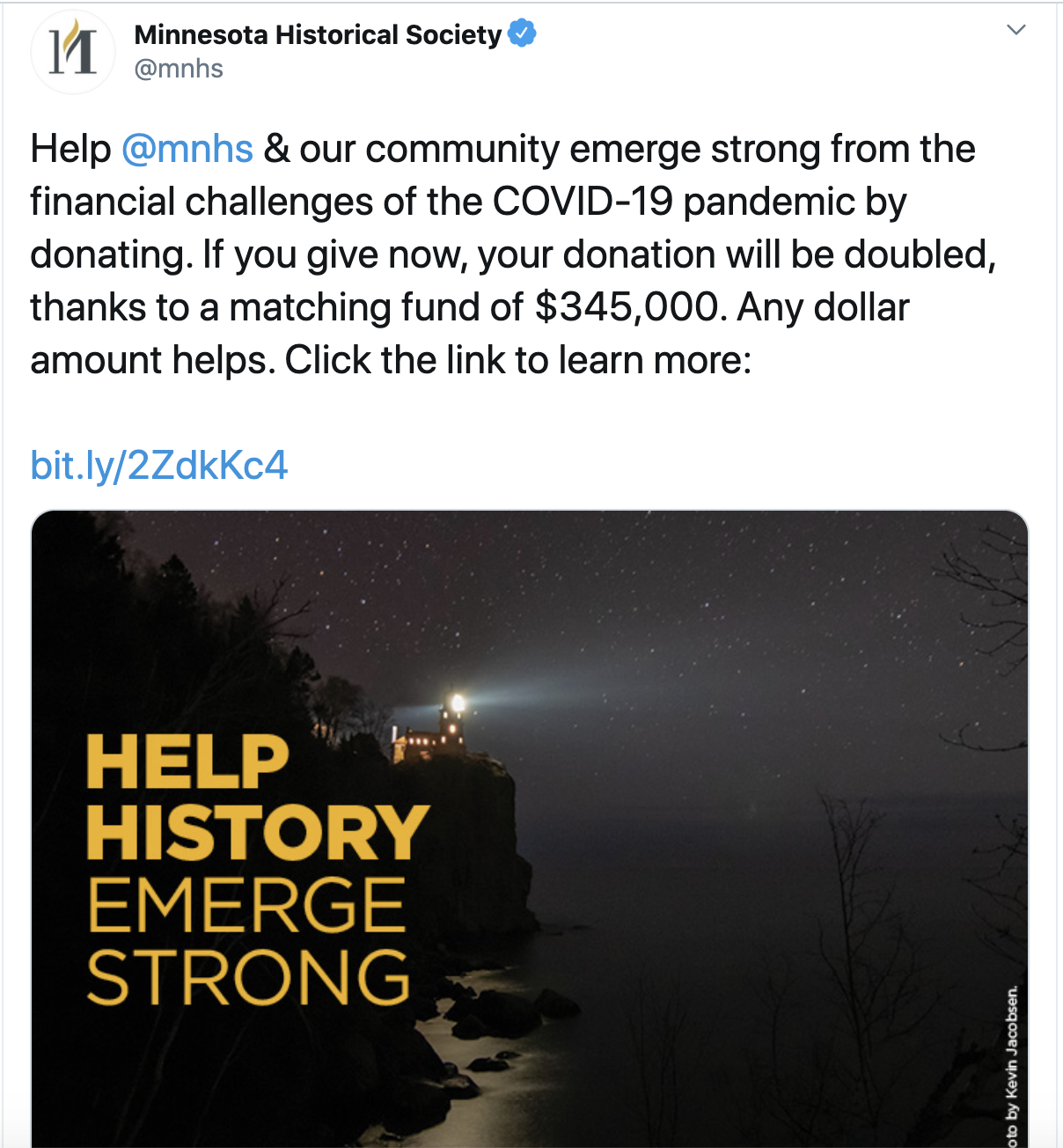Open the bit.ly/2ZdkKc4 link
The height and width of the screenshot is (1148, 1063).
pos(159,465)
